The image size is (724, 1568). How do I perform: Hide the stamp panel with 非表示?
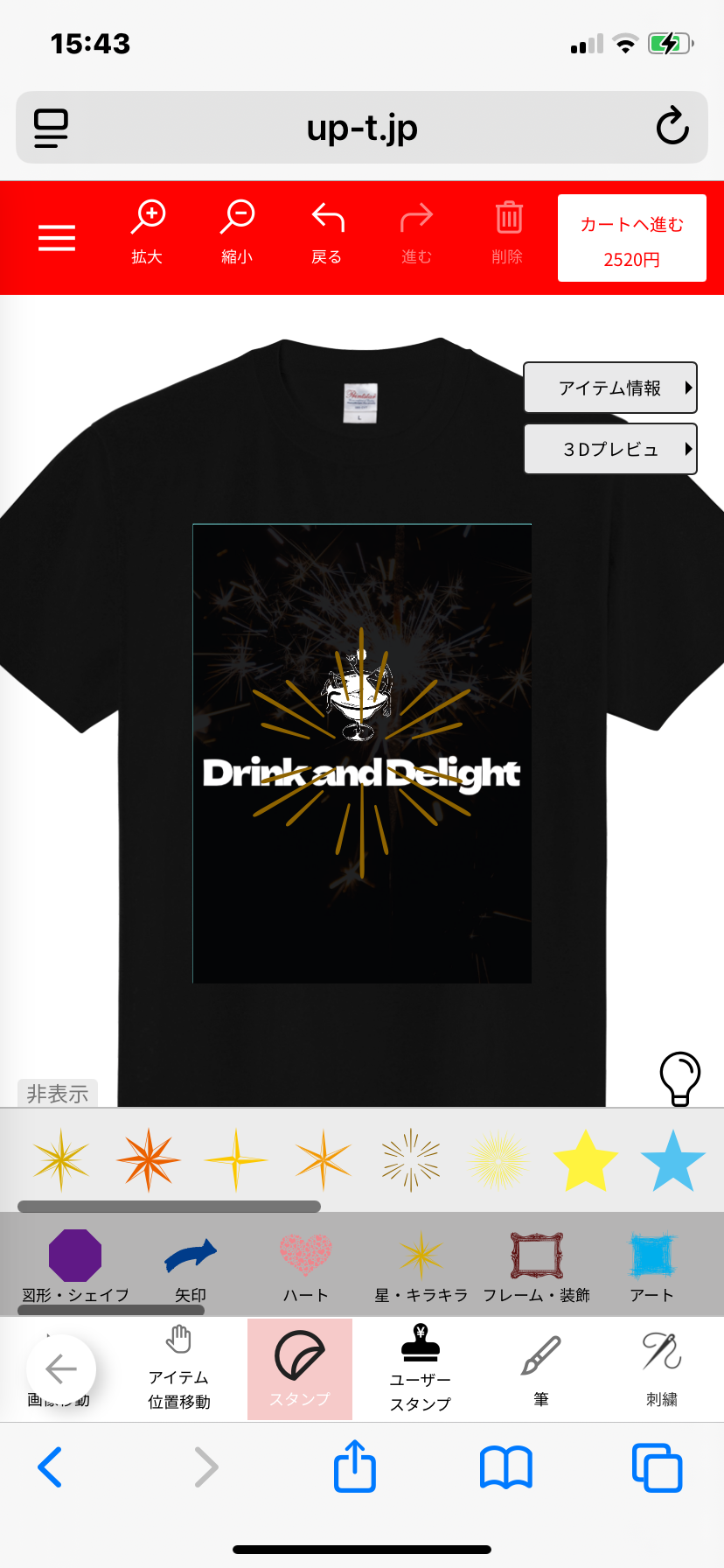[x=58, y=1094]
